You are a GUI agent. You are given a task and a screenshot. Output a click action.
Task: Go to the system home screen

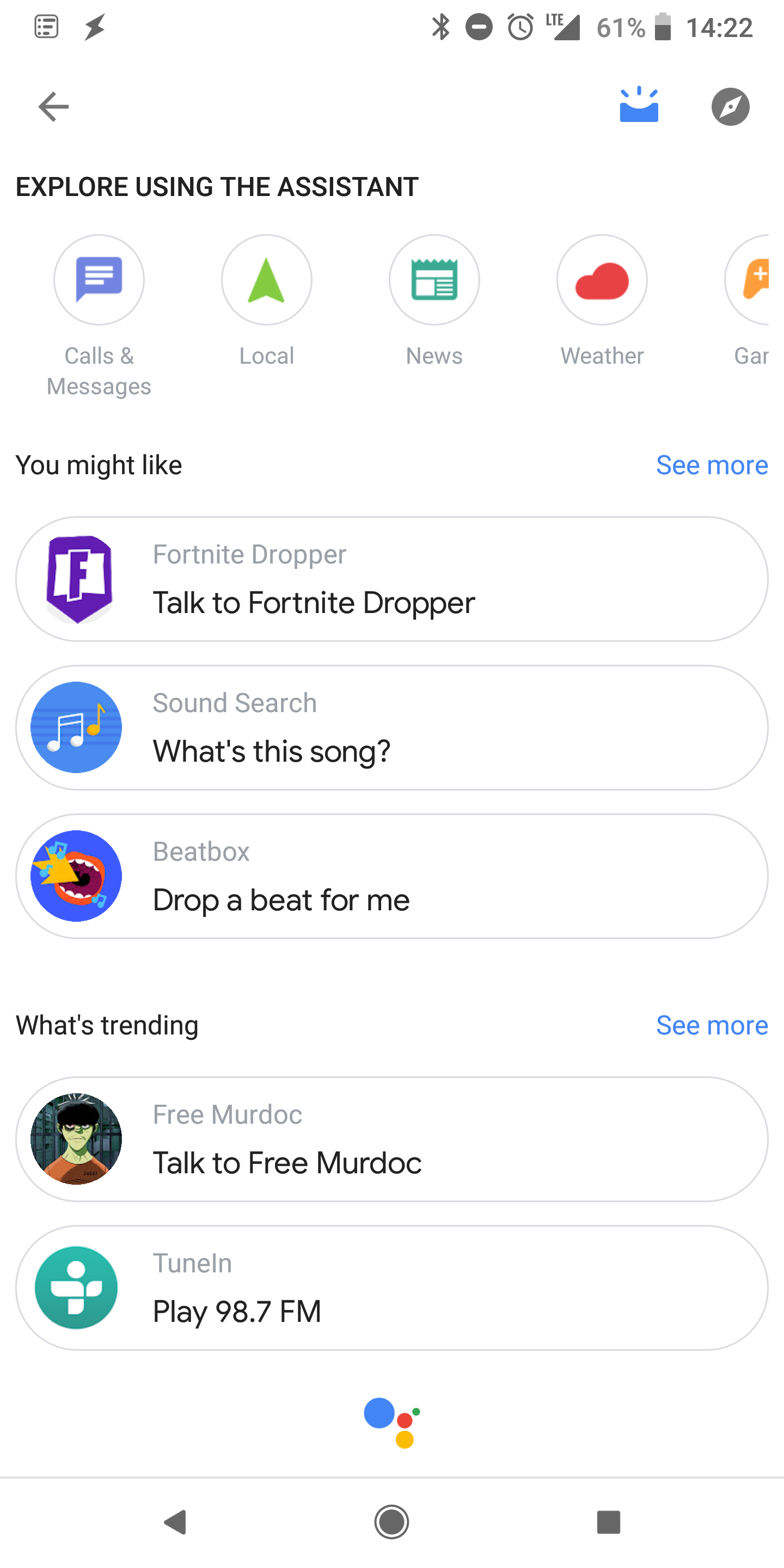click(391, 1522)
